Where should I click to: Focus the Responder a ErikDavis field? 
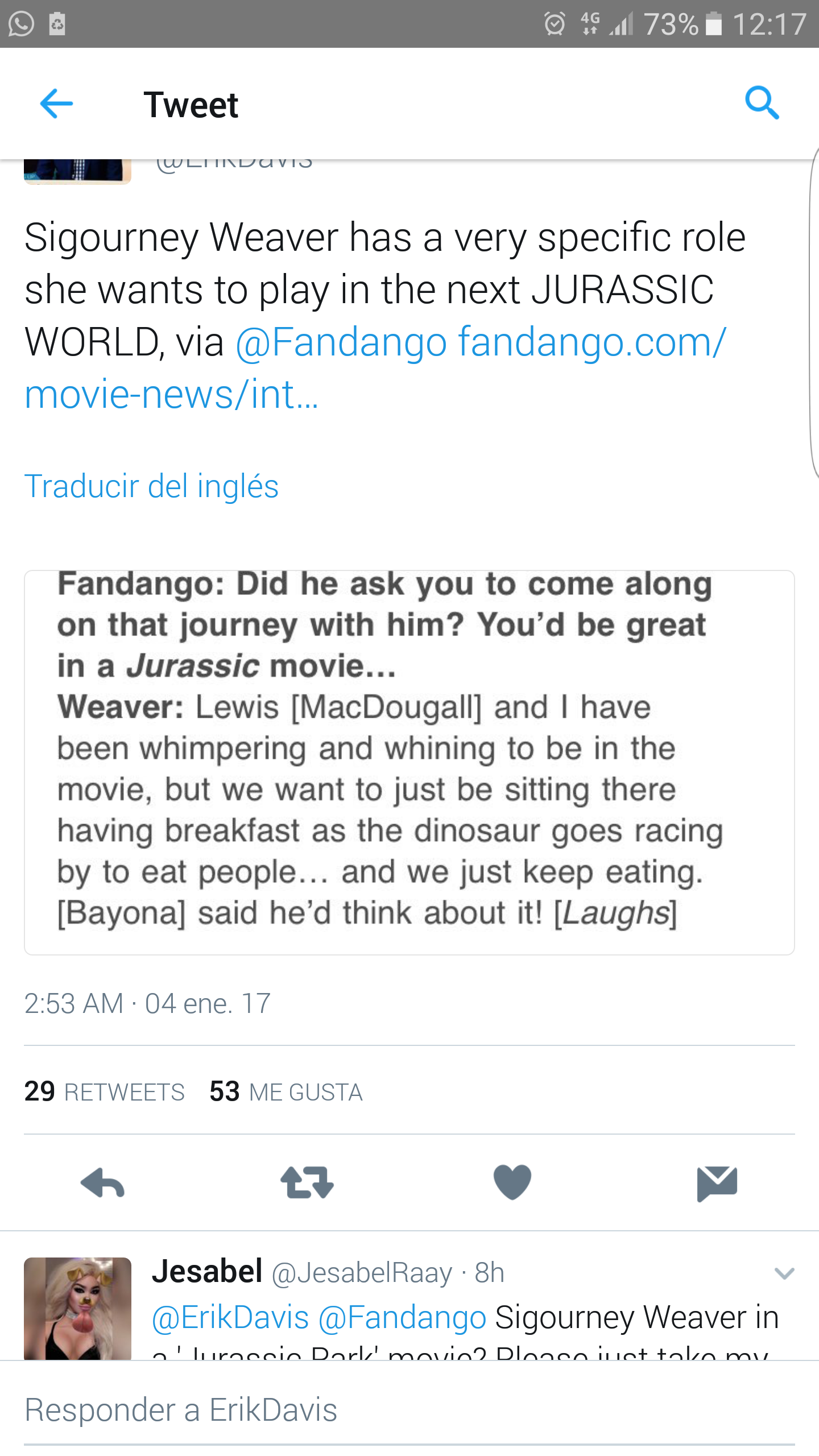(409, 1410)
